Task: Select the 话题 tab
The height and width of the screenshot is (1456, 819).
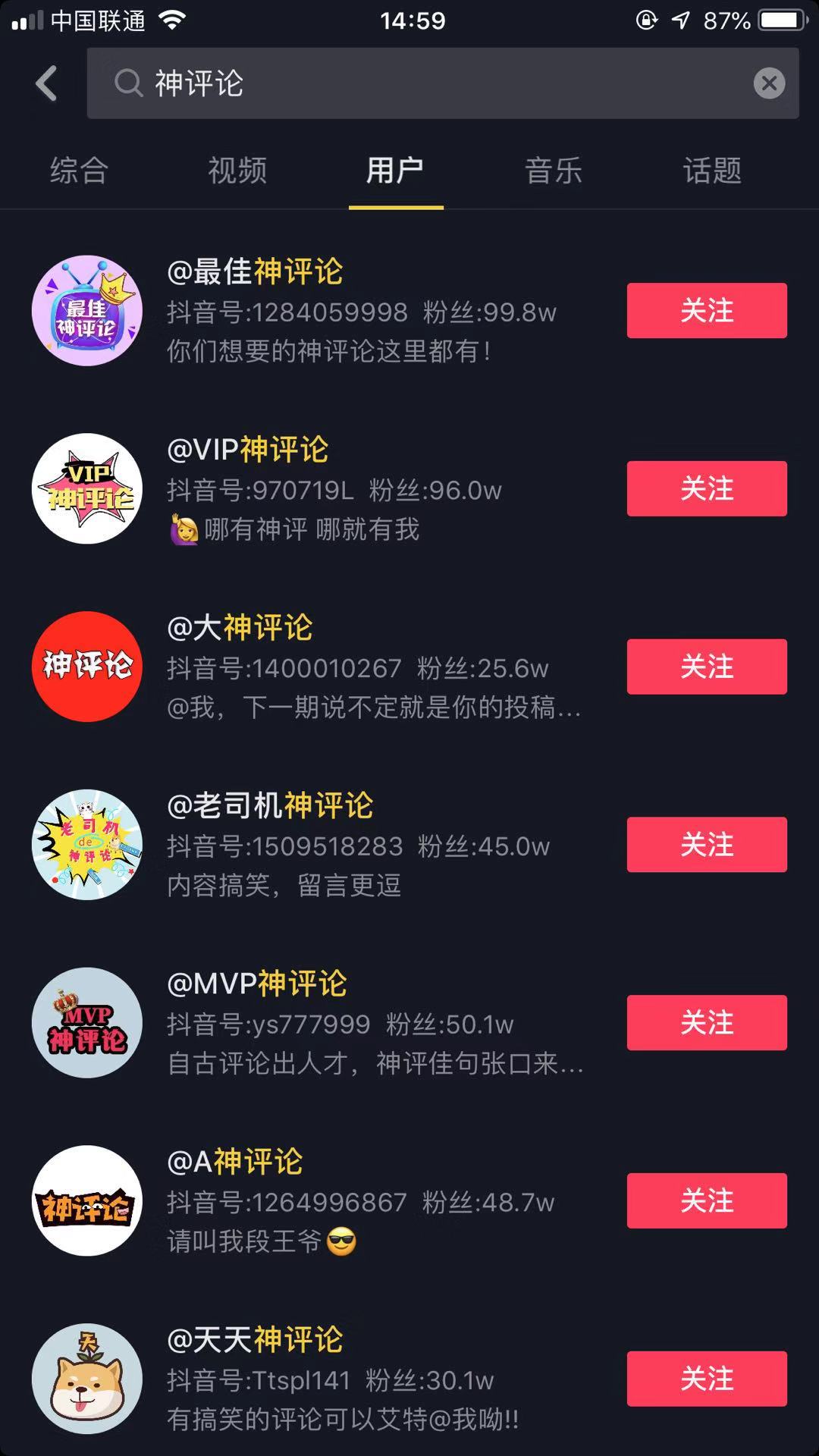Action: [x=712, y=171]
